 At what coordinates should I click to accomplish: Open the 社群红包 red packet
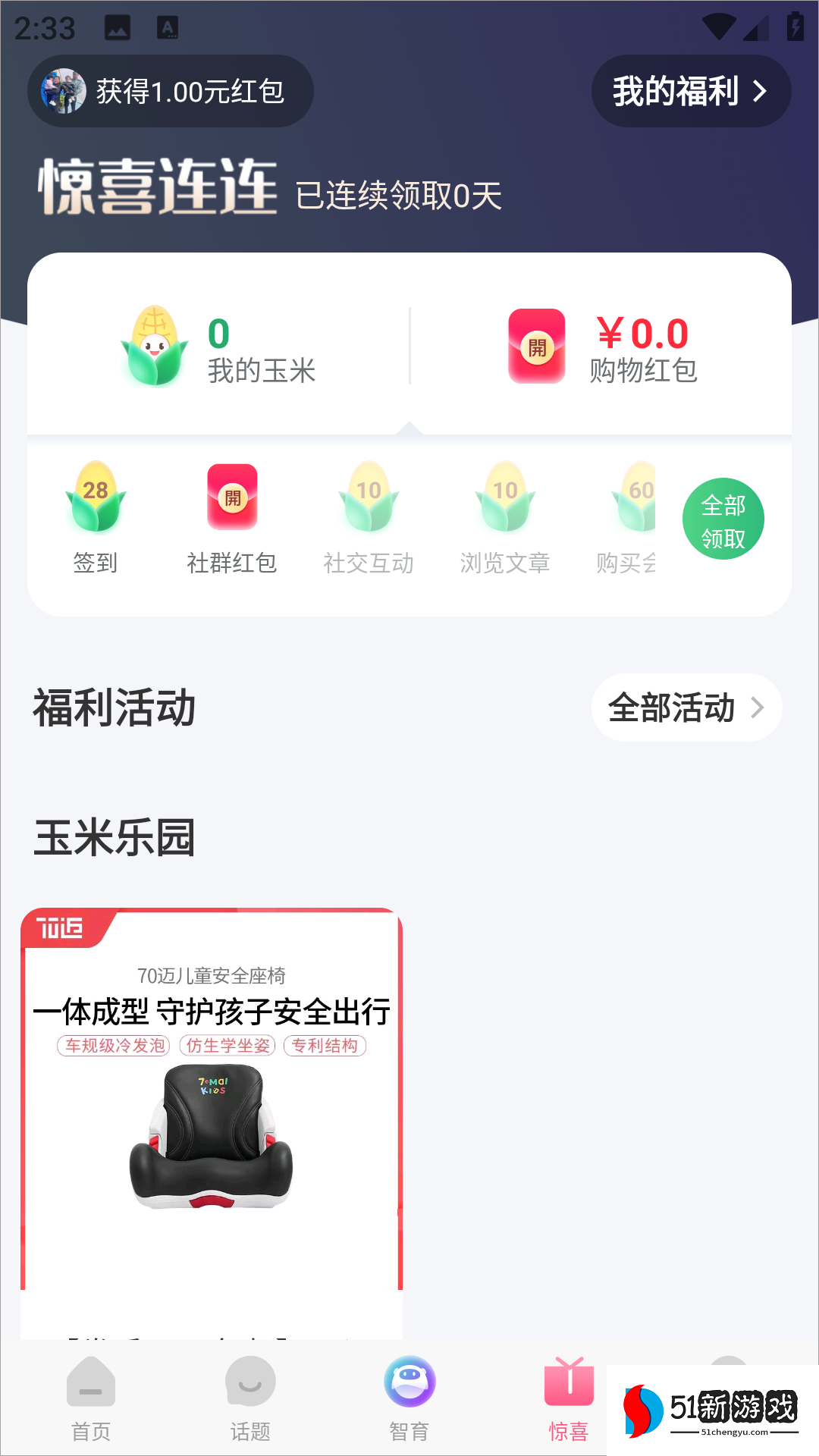[x=232, y=517]
